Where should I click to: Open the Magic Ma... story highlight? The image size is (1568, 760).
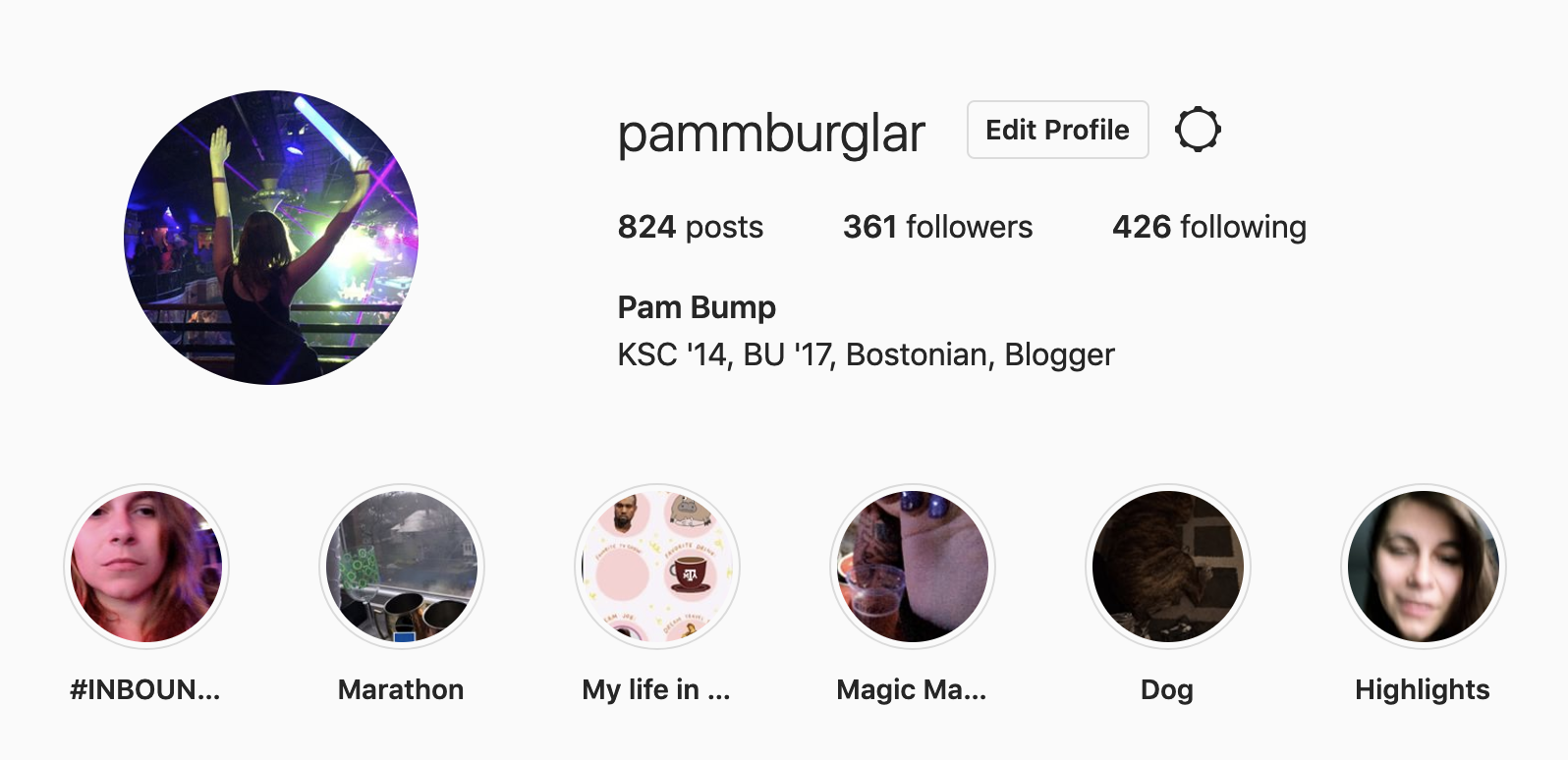912,567
